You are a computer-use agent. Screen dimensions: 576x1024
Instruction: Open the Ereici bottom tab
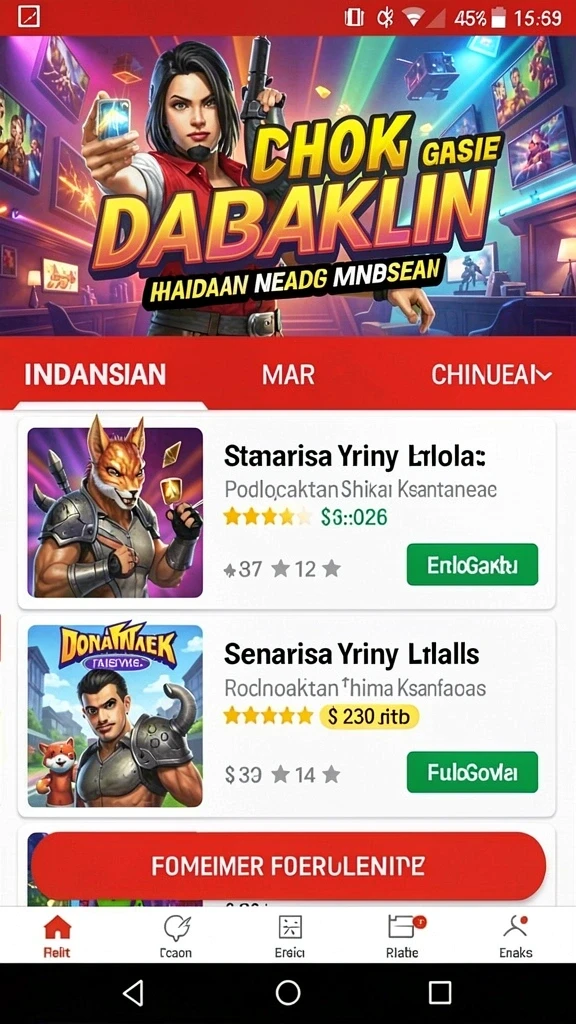pyautogui.click(x=289, y=936)
